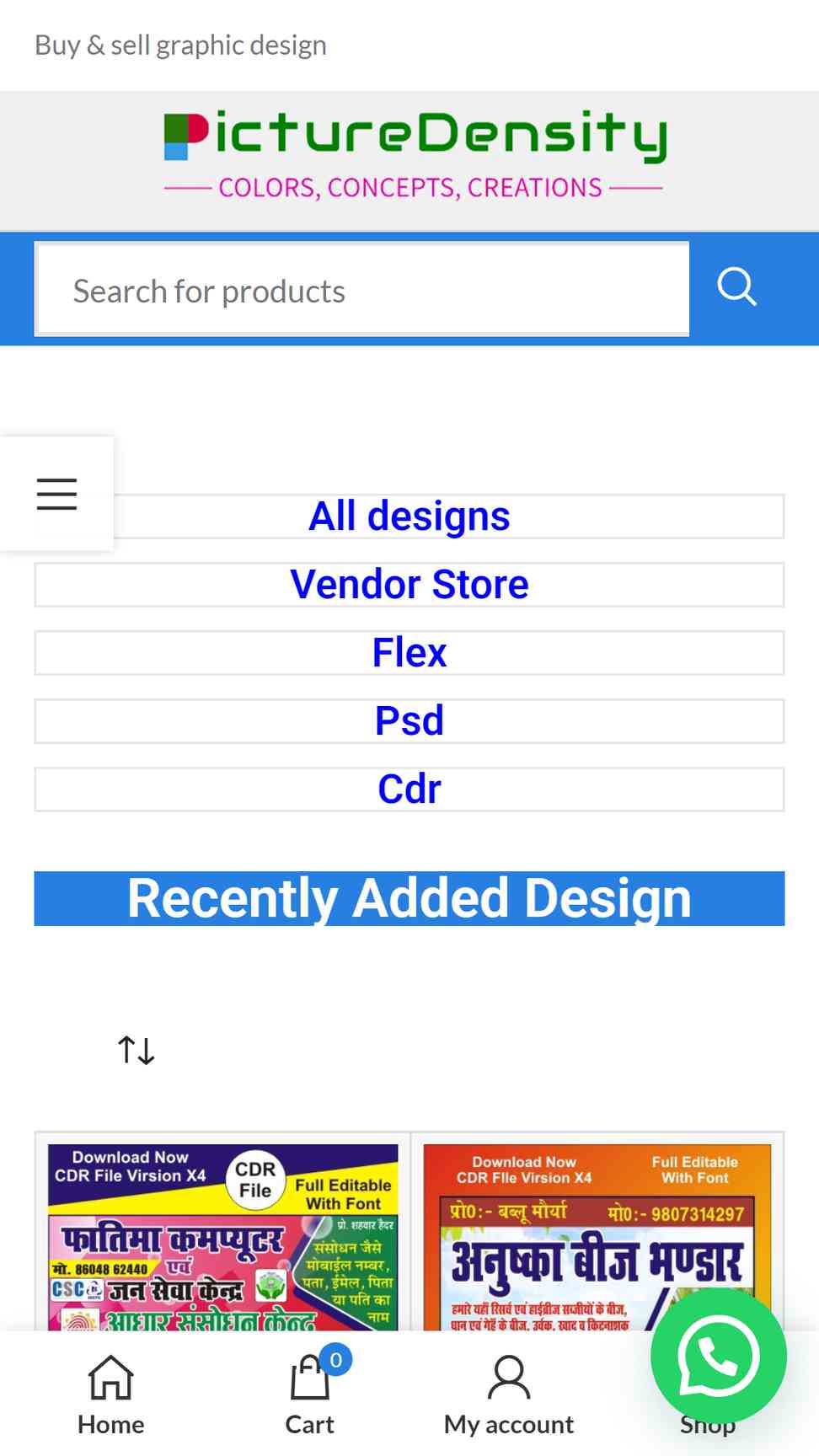Start a WhatsApp chat
The width and height of the screenshot is (819, 1456).
click(x=718, y=1356)
